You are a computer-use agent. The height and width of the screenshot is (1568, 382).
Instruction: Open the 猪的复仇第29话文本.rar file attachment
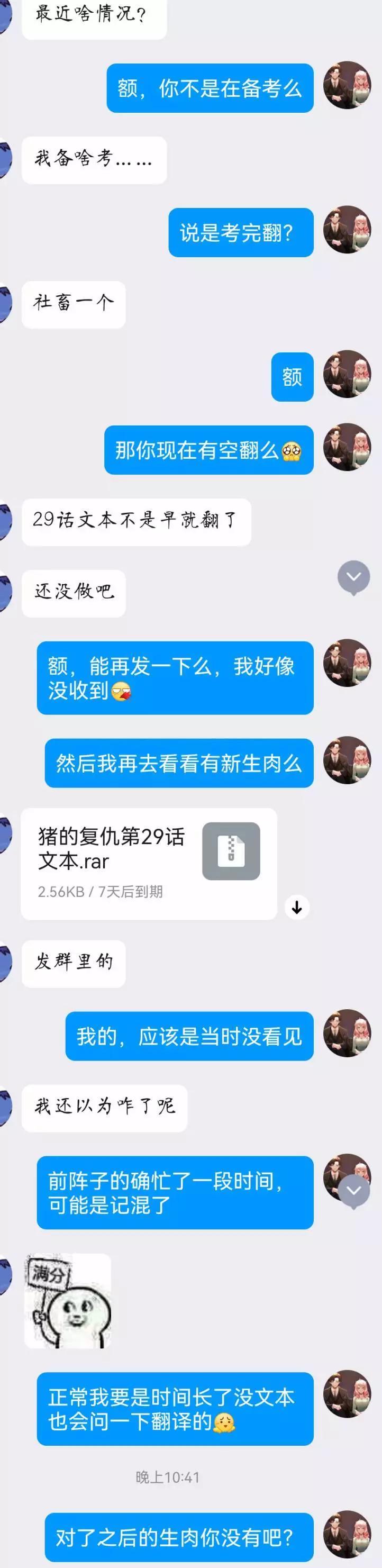point(149,863)
